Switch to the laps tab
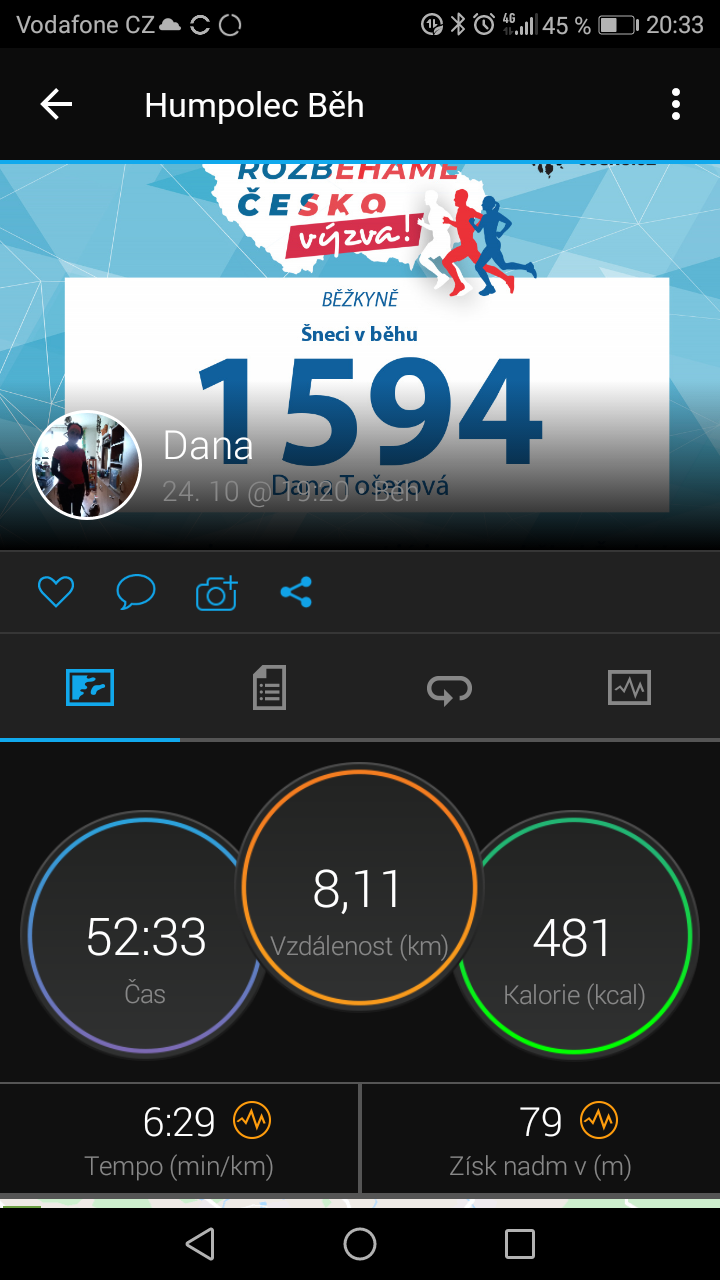The width and height of the screenshot is (720, 1280). click(x=449, y=688)
